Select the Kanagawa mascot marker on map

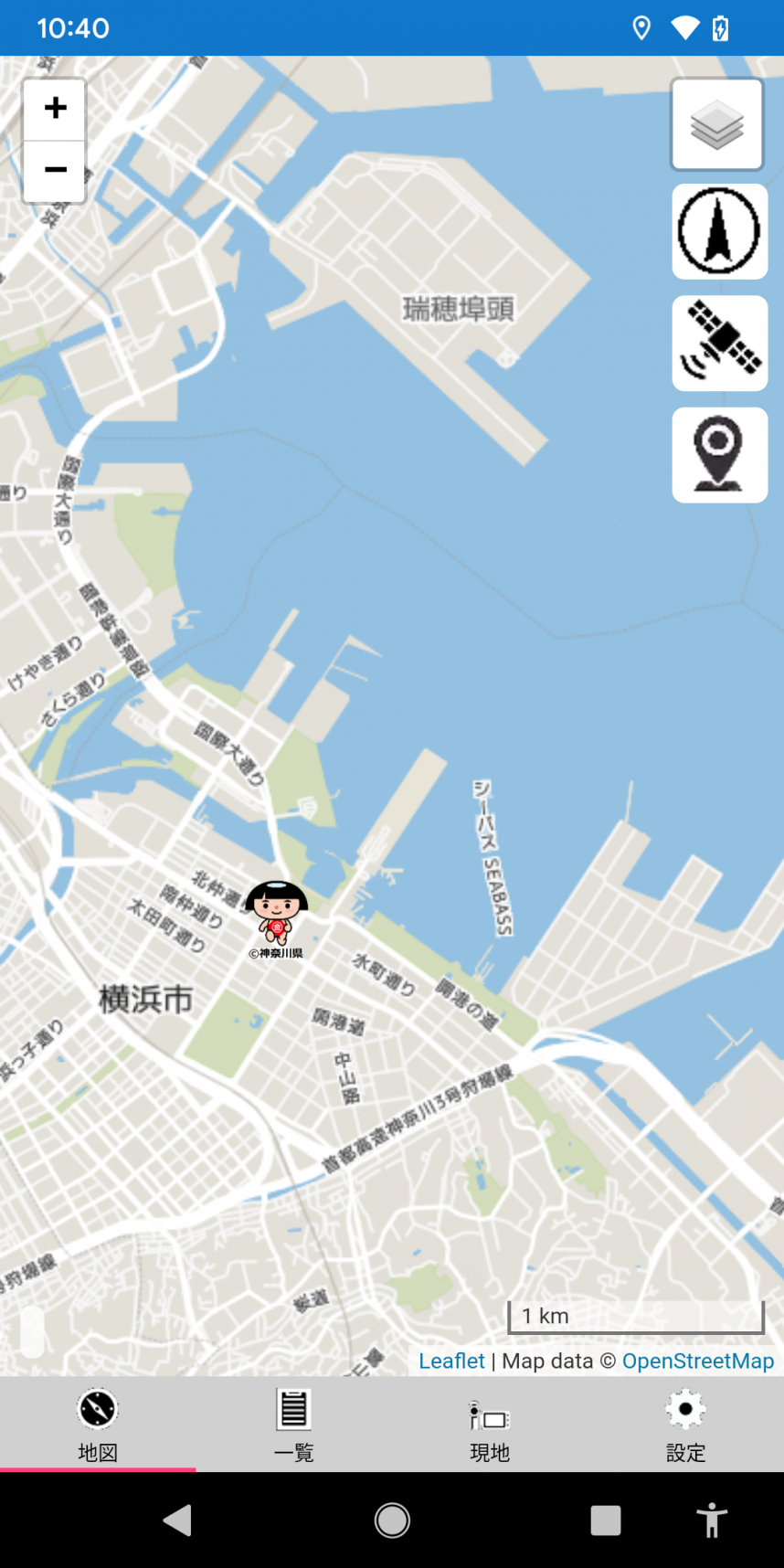277,913
